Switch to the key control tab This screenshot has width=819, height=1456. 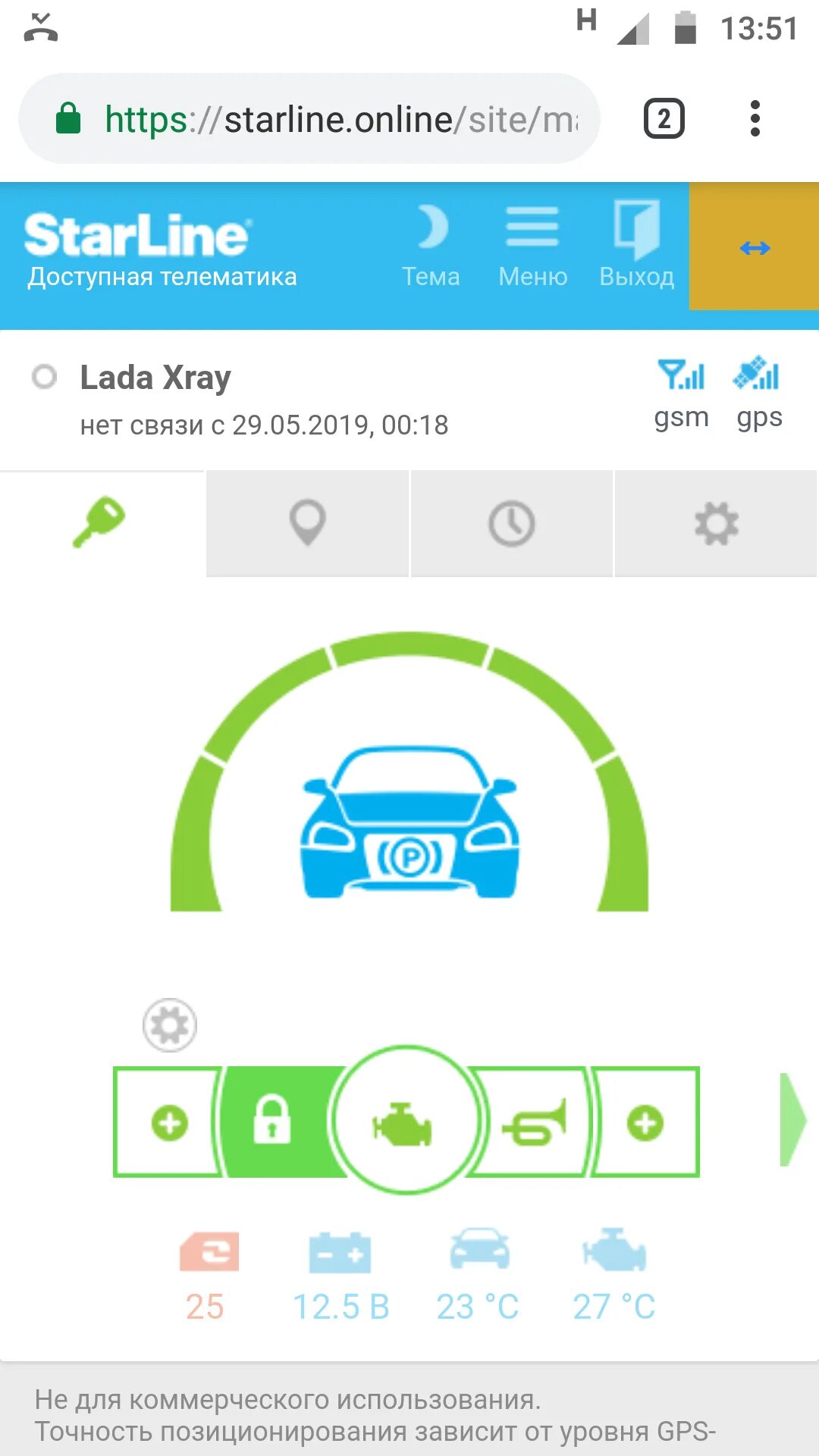tap(101, 523)
